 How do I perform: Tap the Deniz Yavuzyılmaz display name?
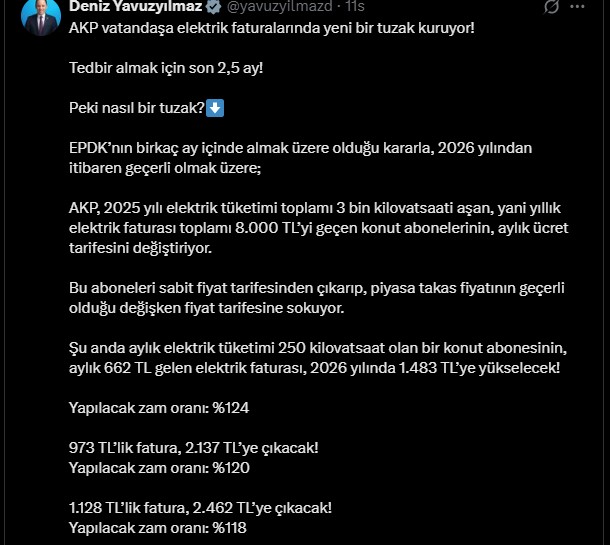point(135,6)
